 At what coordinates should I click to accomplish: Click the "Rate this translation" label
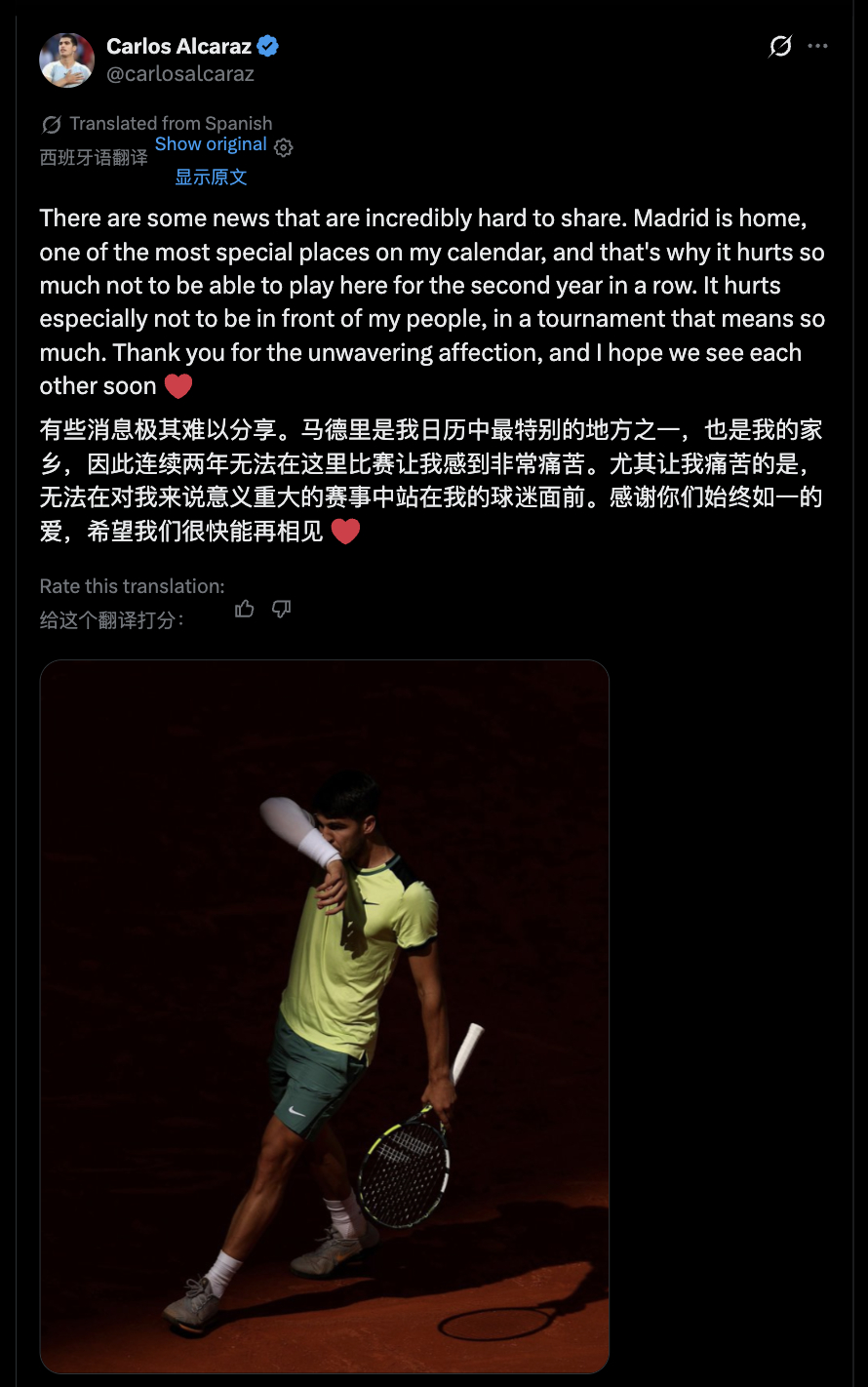tap(132, 585)
